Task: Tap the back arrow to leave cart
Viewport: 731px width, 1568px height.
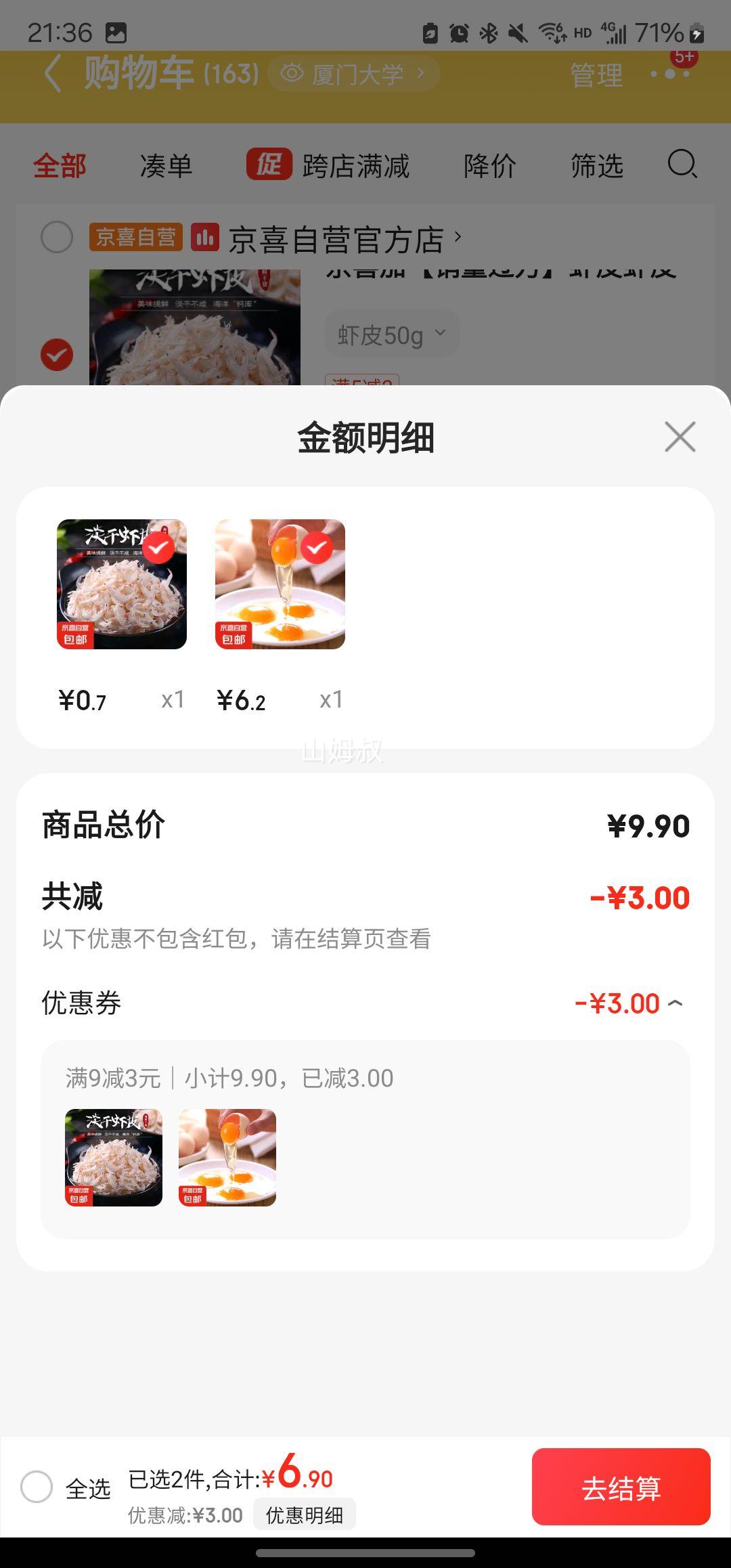Action: pos(53,73)
